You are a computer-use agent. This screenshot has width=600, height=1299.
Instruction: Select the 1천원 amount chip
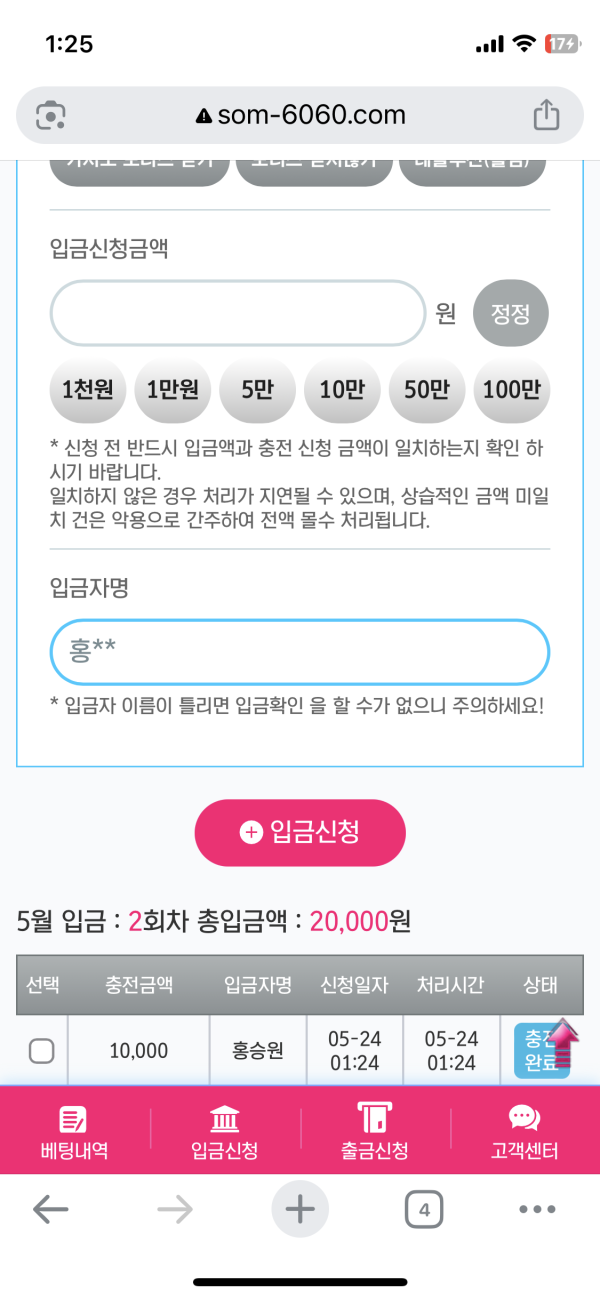click(88, 390)
